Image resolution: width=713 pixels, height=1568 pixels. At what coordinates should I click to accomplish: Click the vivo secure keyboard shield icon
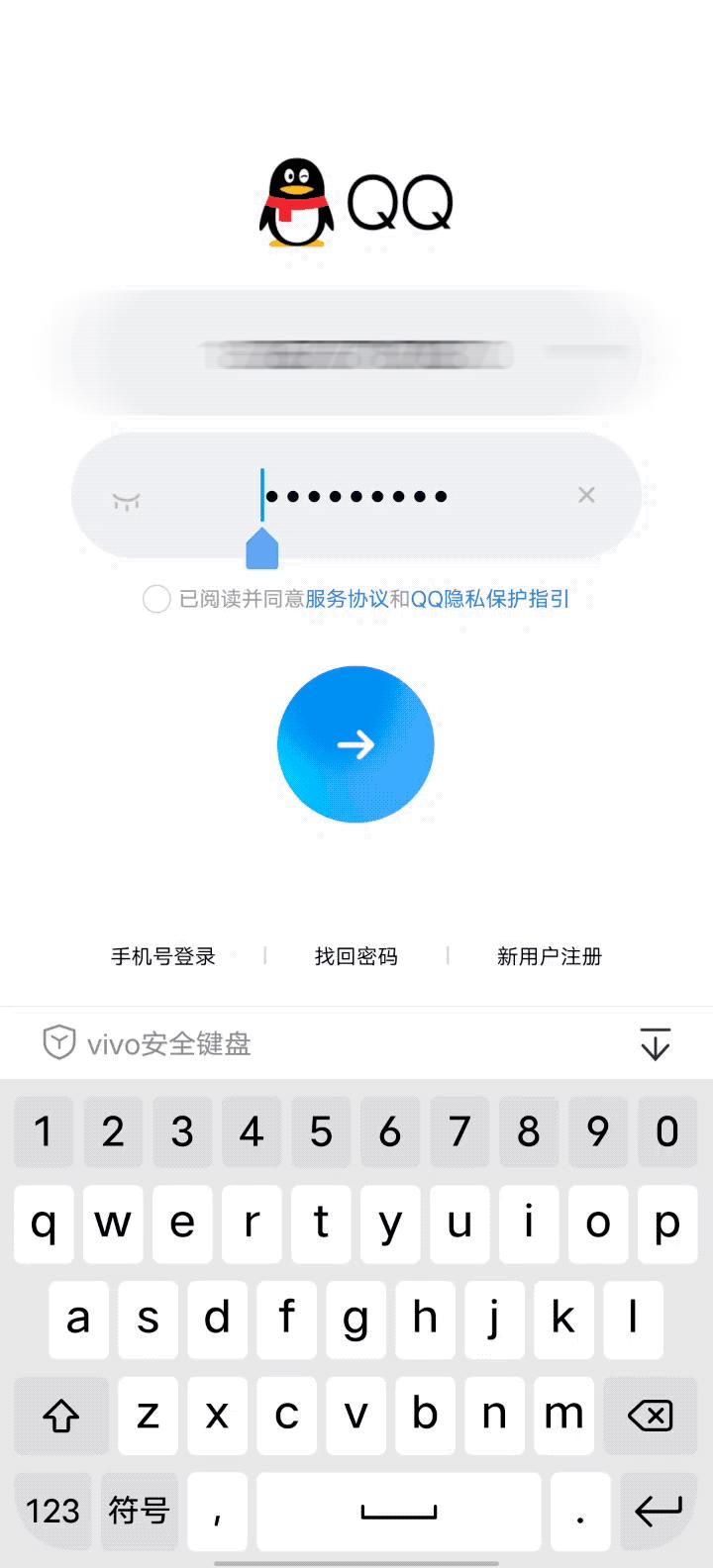[x=59, y=1043]
